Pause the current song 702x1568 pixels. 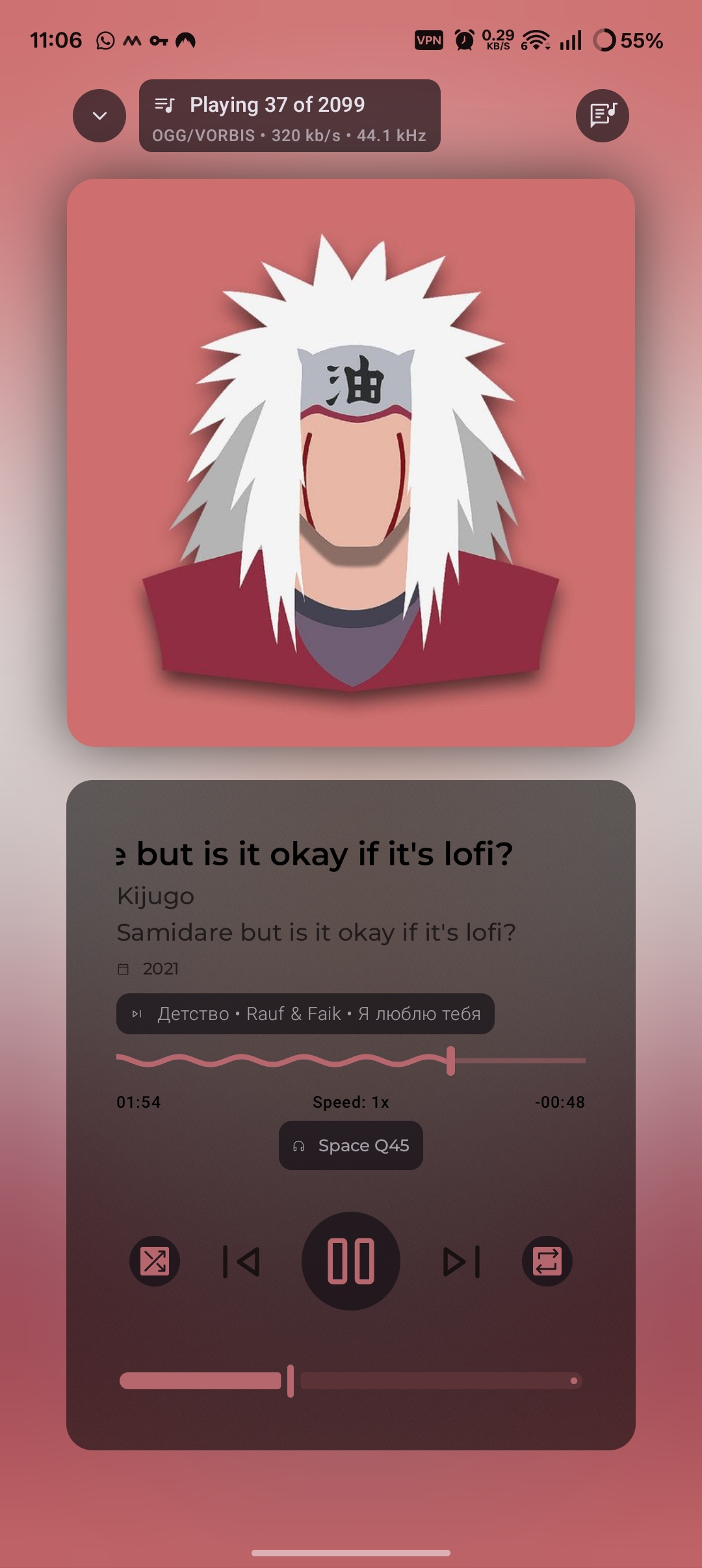351,1261
